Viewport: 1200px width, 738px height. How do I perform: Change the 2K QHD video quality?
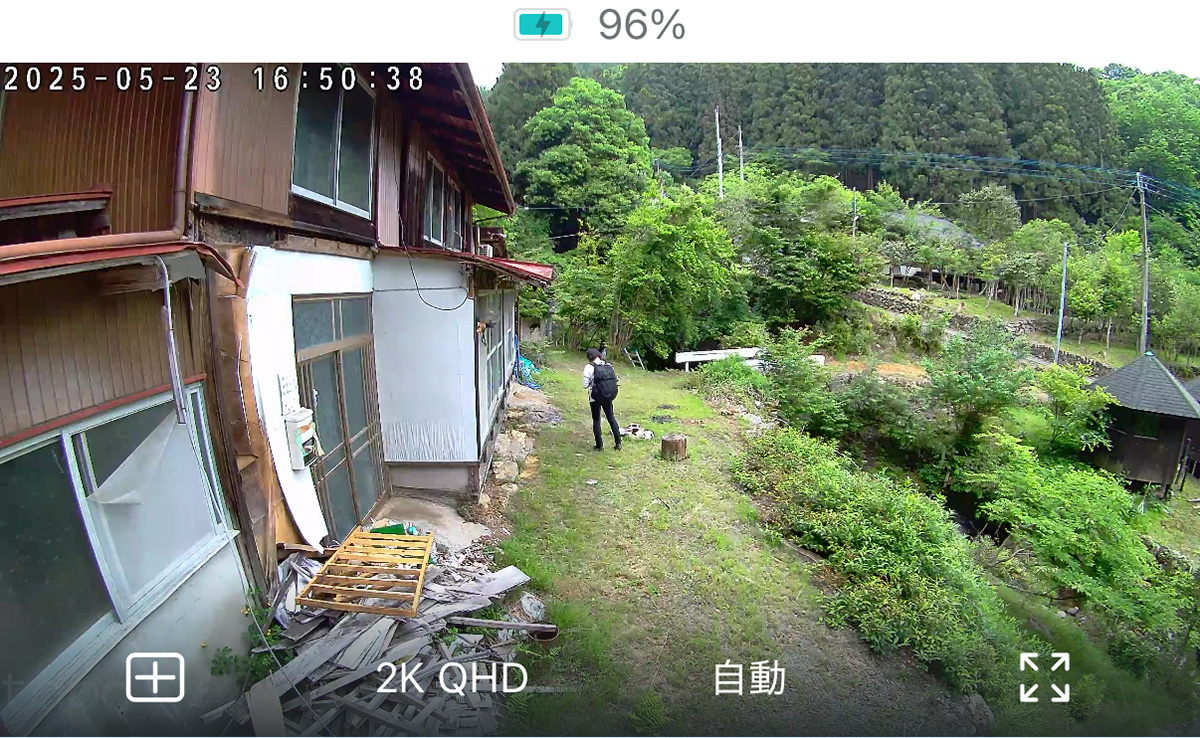pos(452,678)
